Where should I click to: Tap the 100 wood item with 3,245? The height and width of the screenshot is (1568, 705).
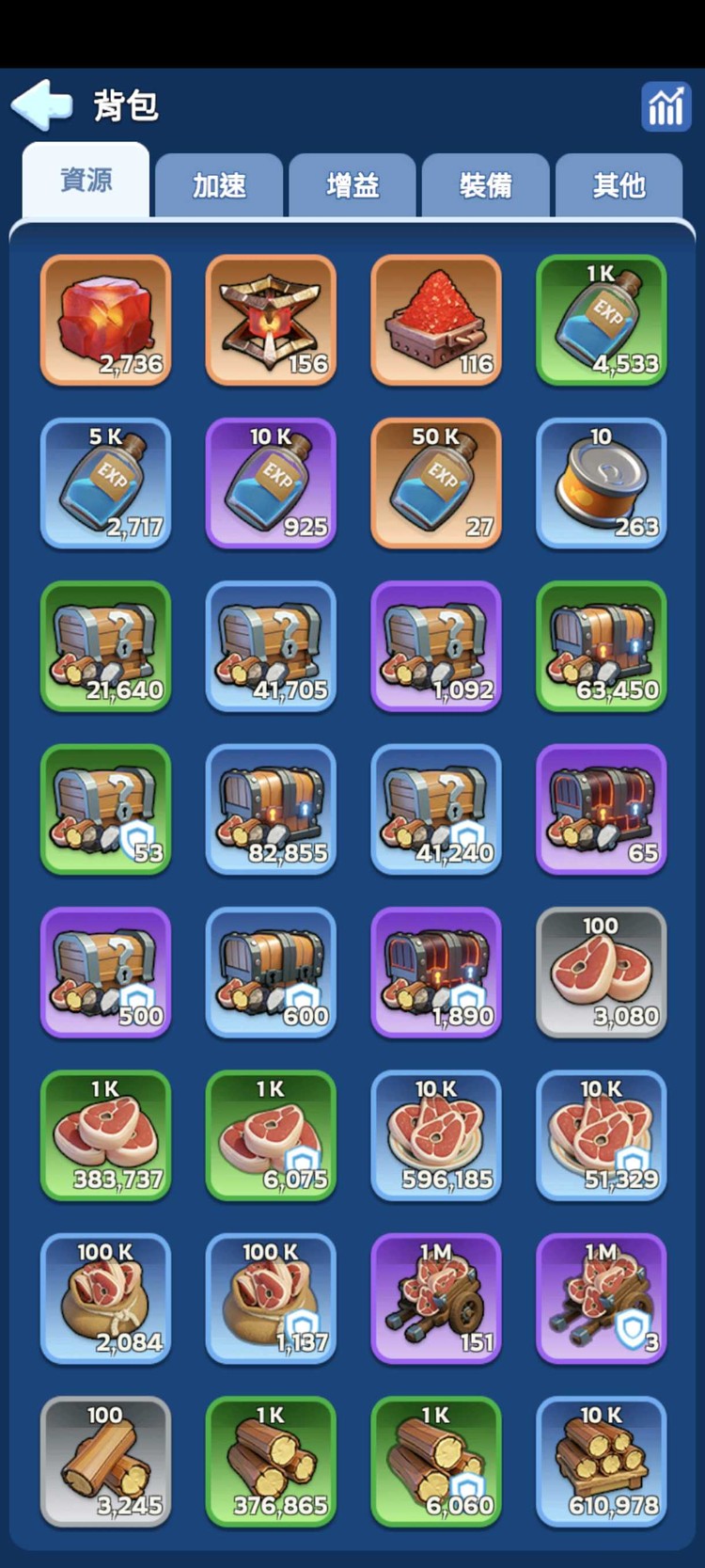(x=106, y=1462)
